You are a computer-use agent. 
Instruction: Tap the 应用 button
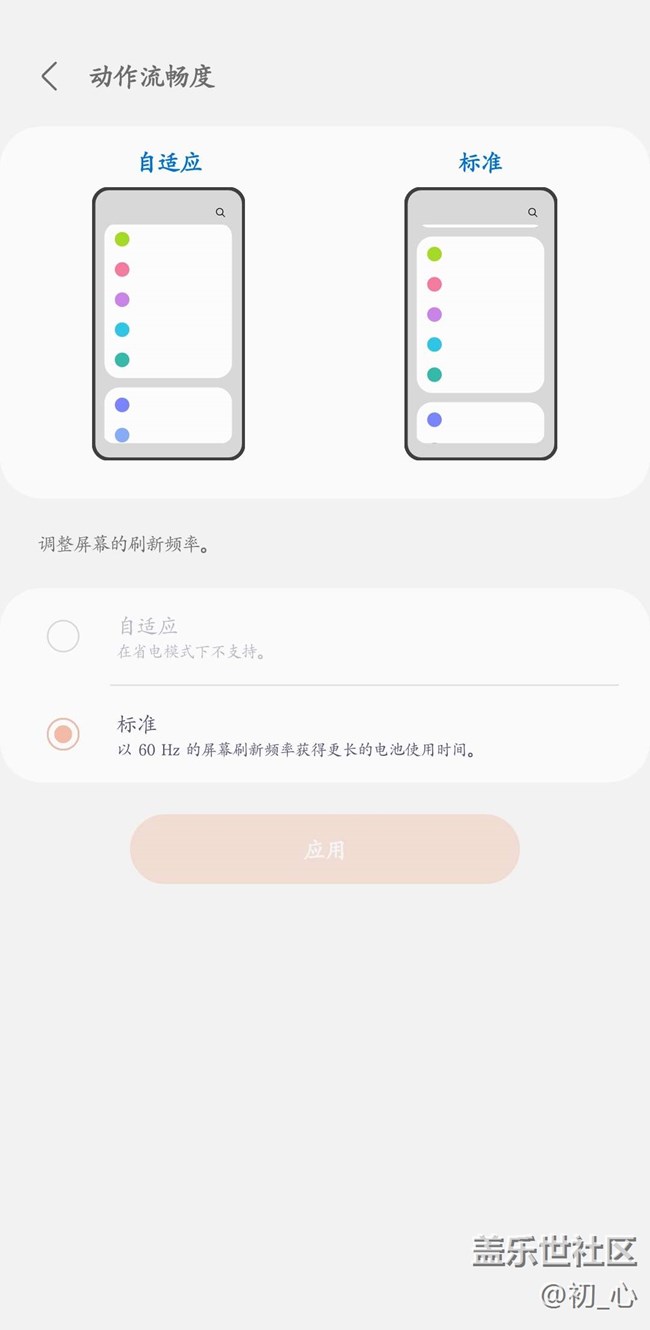(324, 849)
